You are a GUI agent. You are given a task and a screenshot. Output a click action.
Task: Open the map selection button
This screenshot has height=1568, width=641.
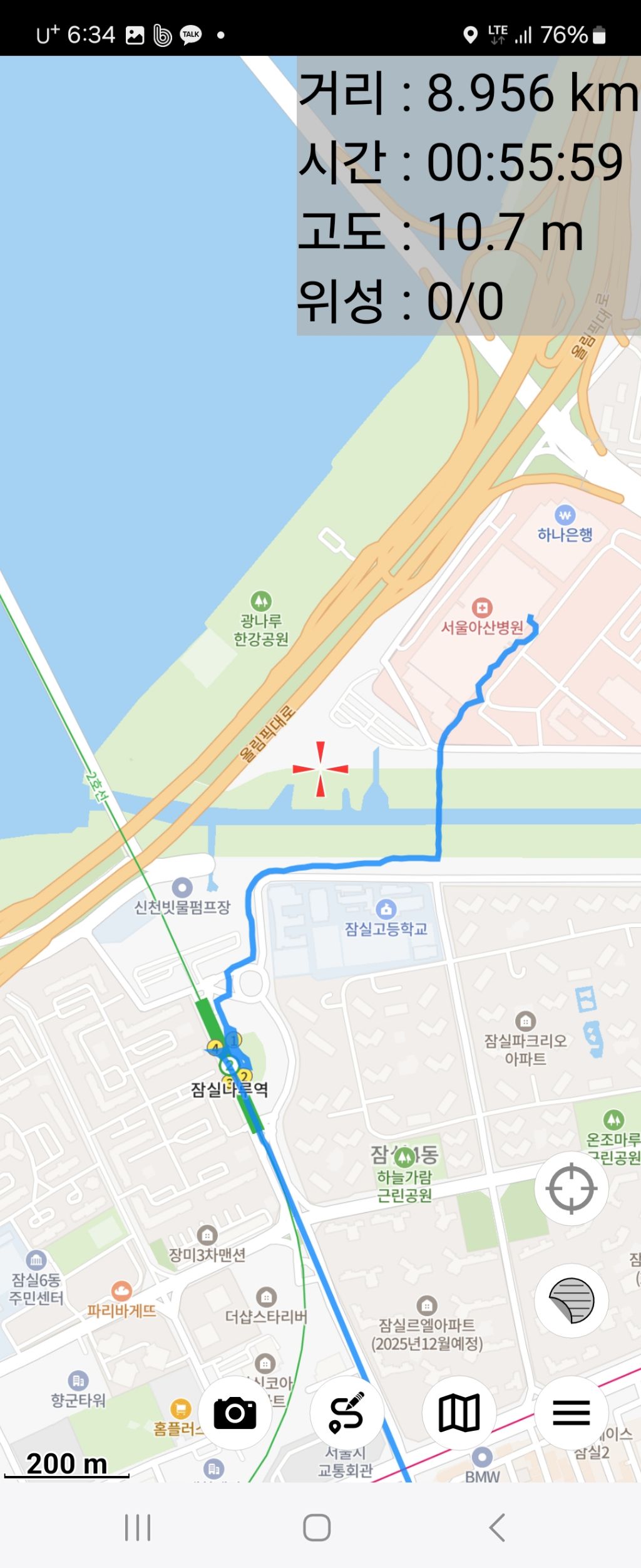459,1413
